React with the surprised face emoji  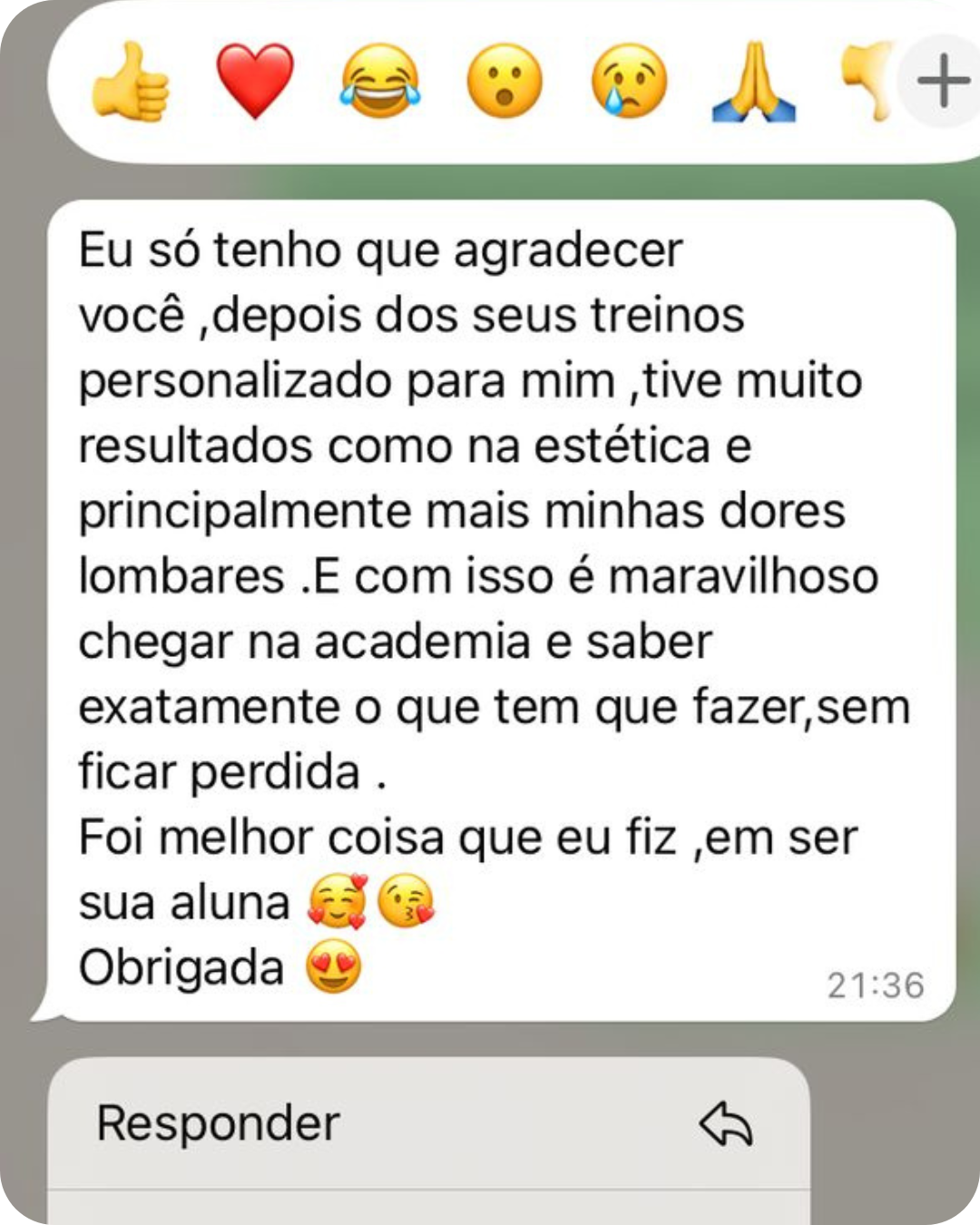pos(505,82)
